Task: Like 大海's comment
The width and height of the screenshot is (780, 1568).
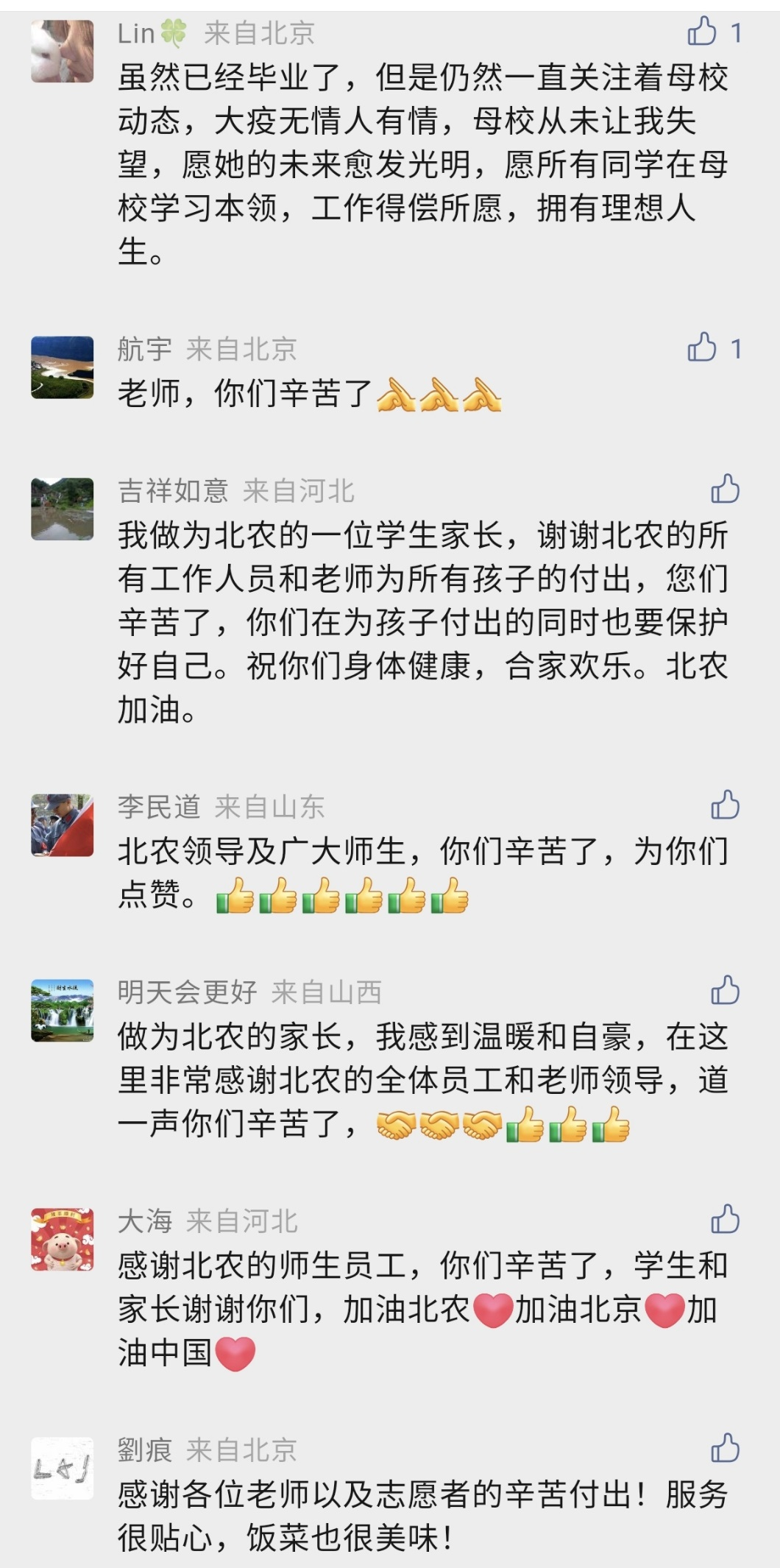Action: tap(725, 1220)
